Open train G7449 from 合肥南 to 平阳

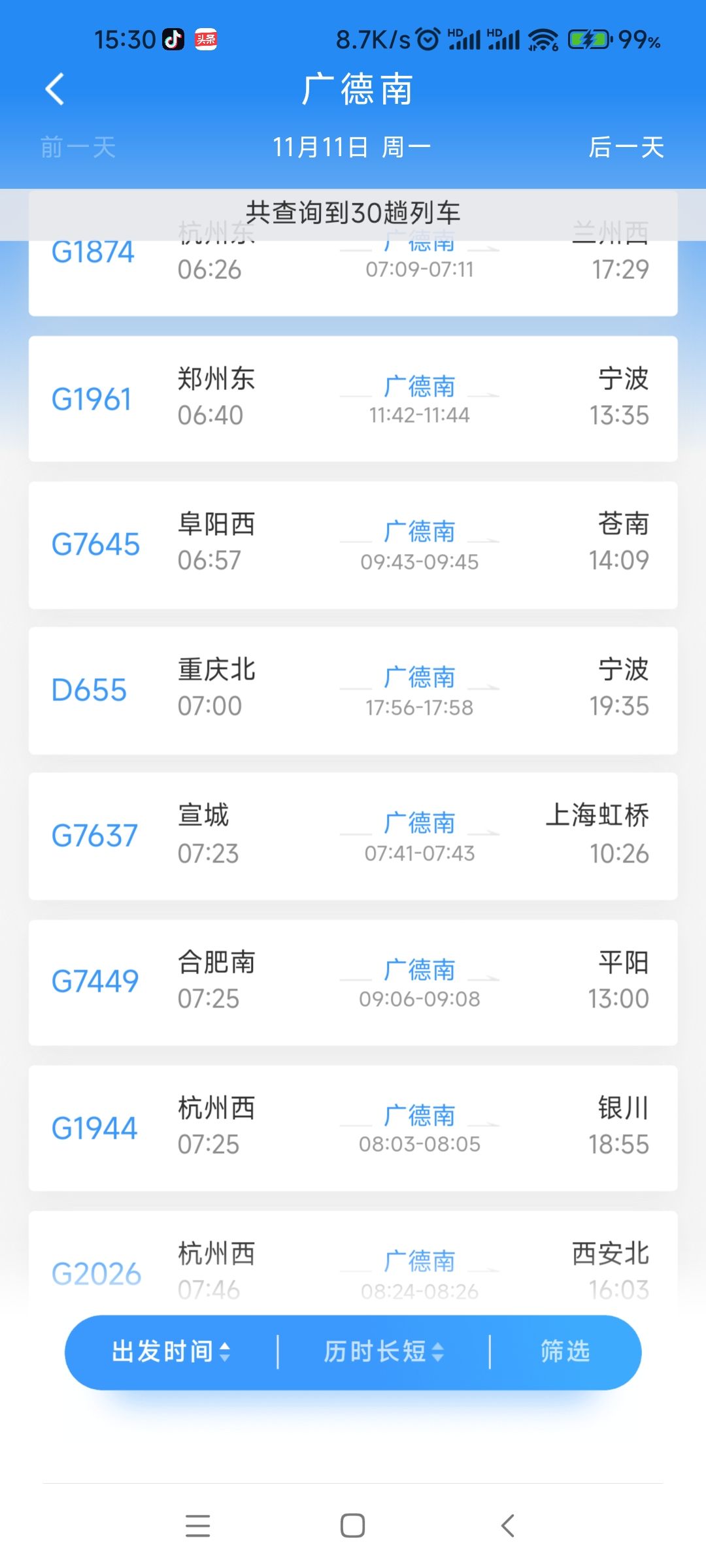pos(353,982)
